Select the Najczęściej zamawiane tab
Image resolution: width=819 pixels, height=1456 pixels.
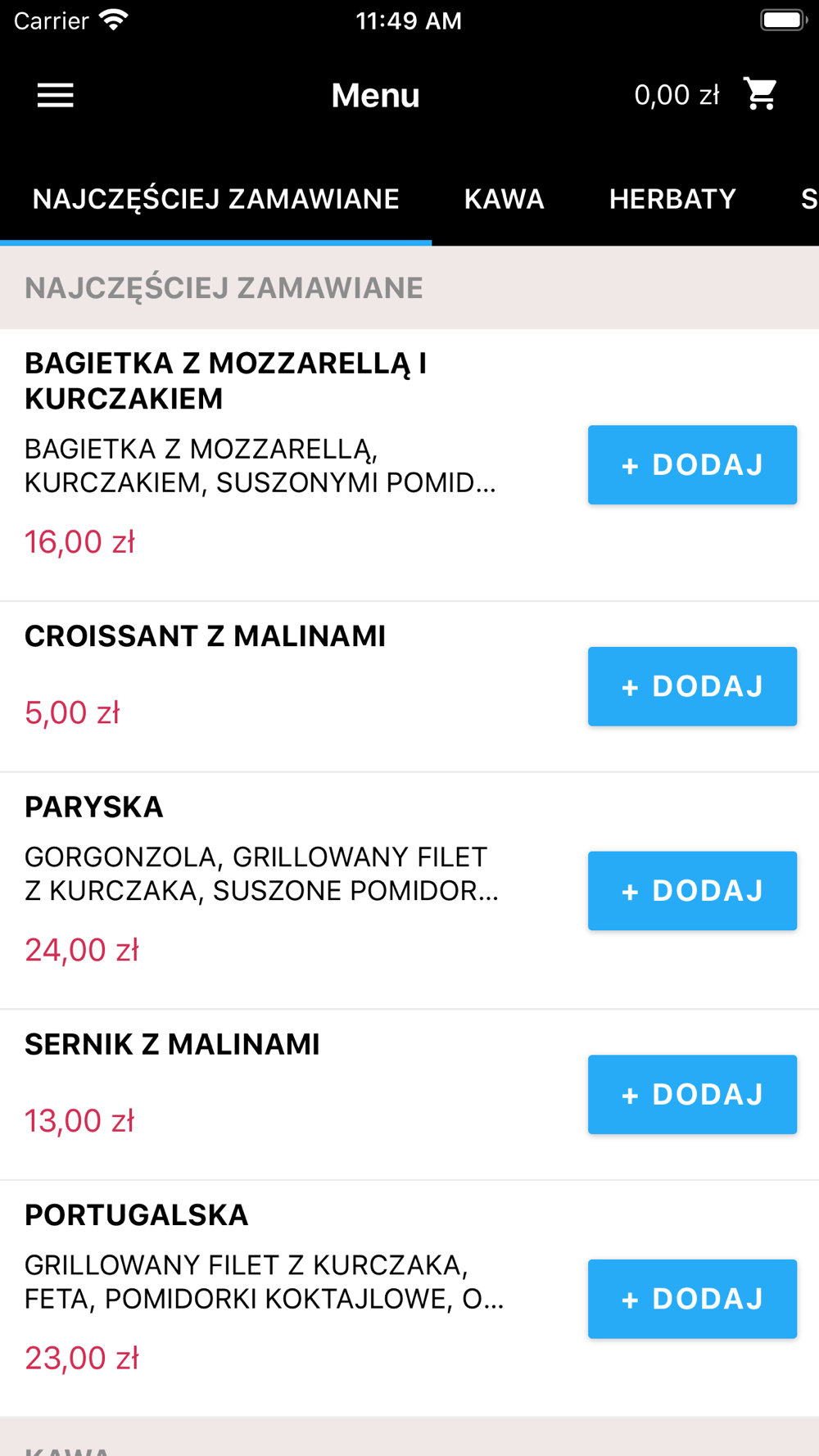point(216,199)
